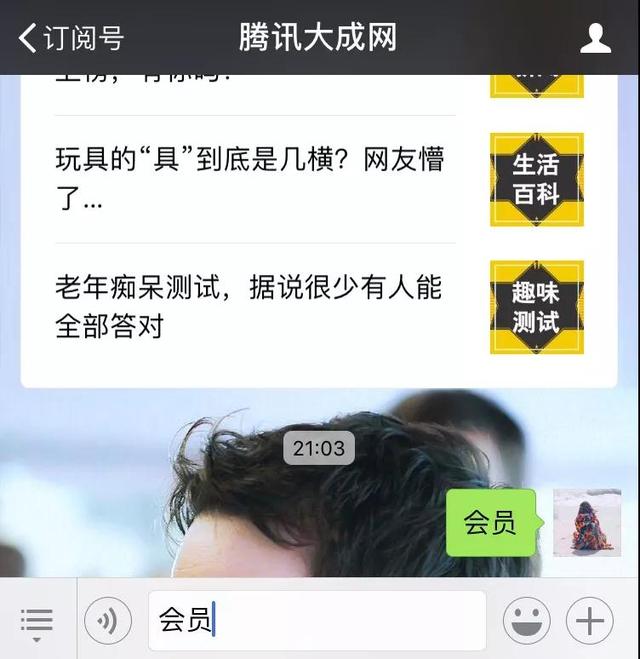Switch to voice input
640x659 pixels.
tap(108, 622)
